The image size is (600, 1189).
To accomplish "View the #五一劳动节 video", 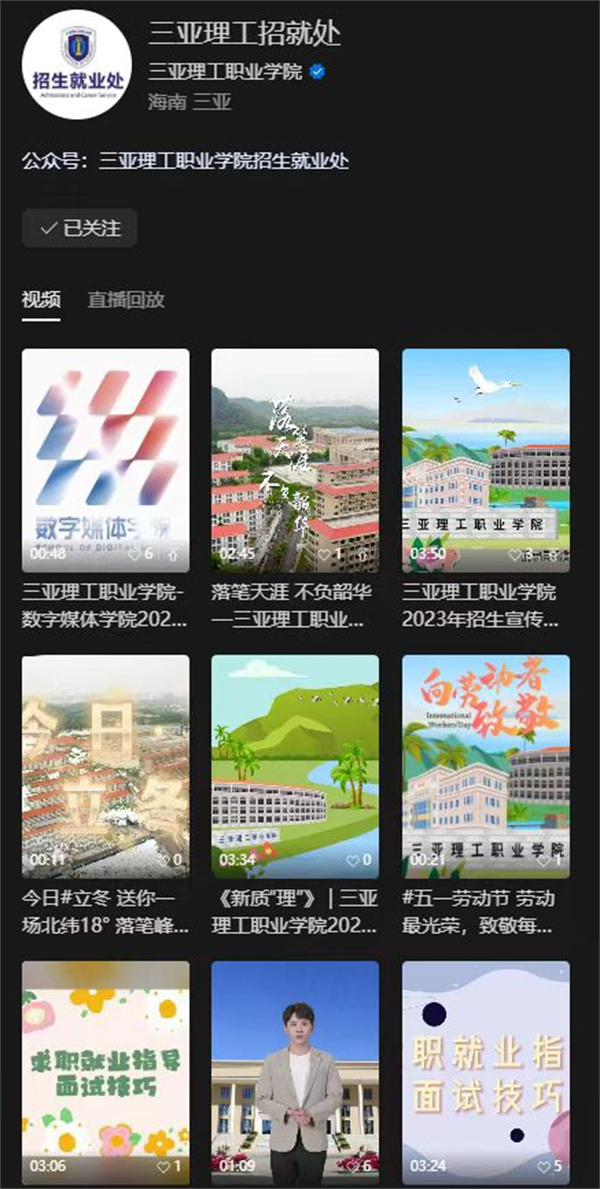I will point(486,766).
